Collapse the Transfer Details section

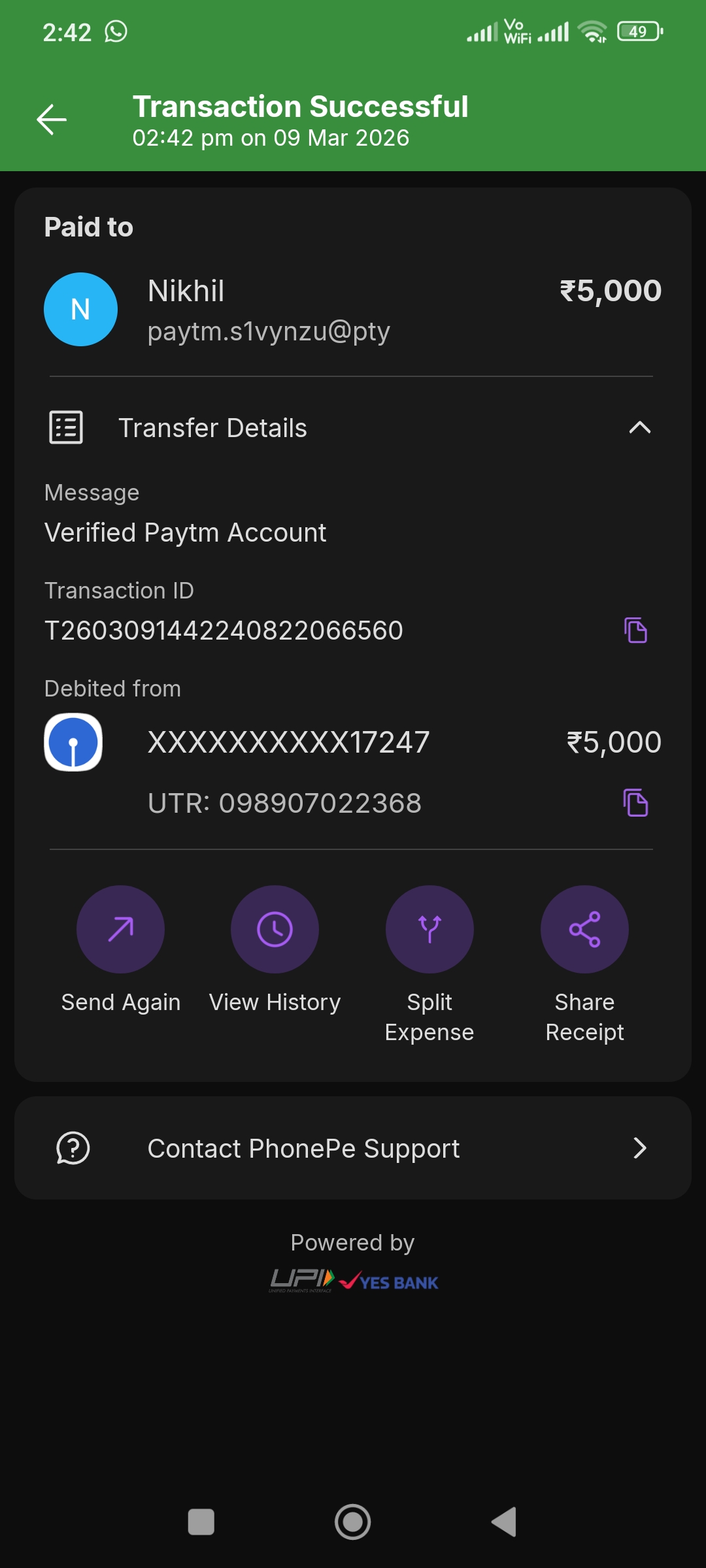click(639, 428)
